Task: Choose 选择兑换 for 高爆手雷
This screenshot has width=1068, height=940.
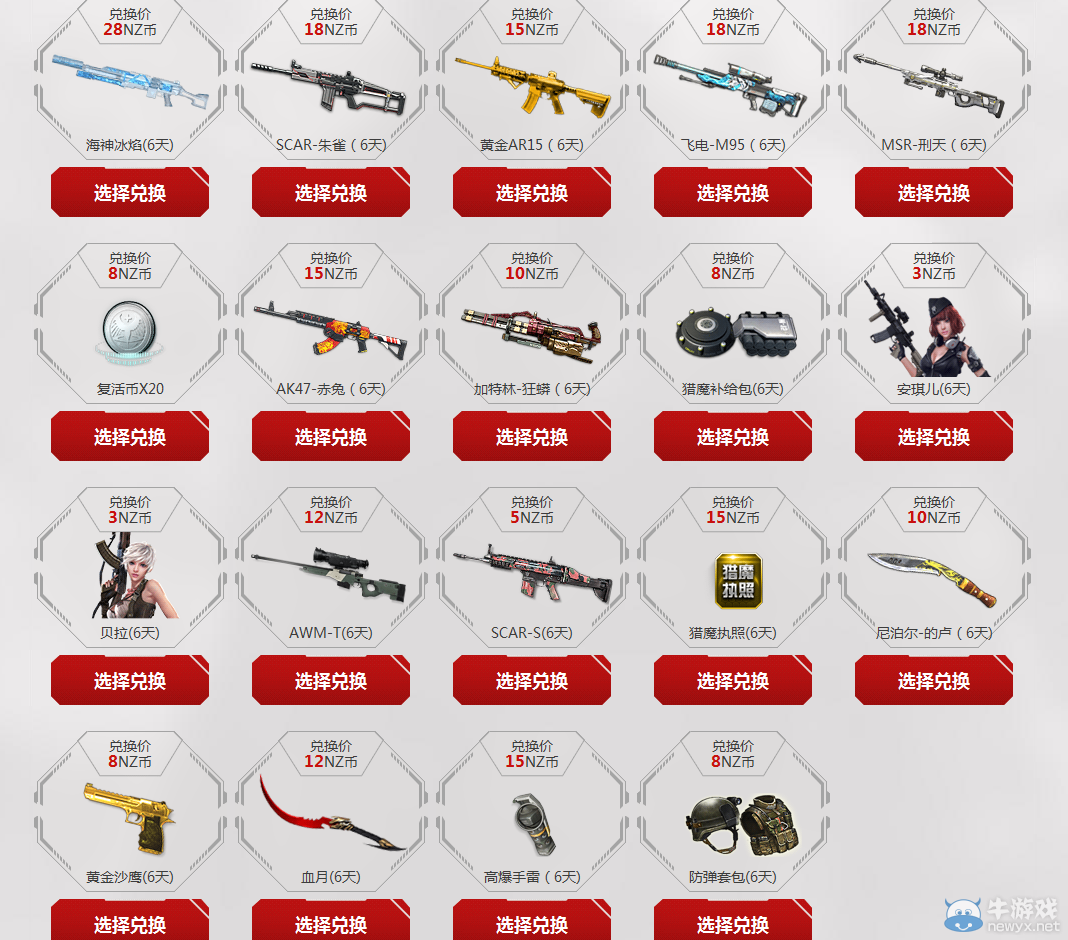Action: pos(532,922)
